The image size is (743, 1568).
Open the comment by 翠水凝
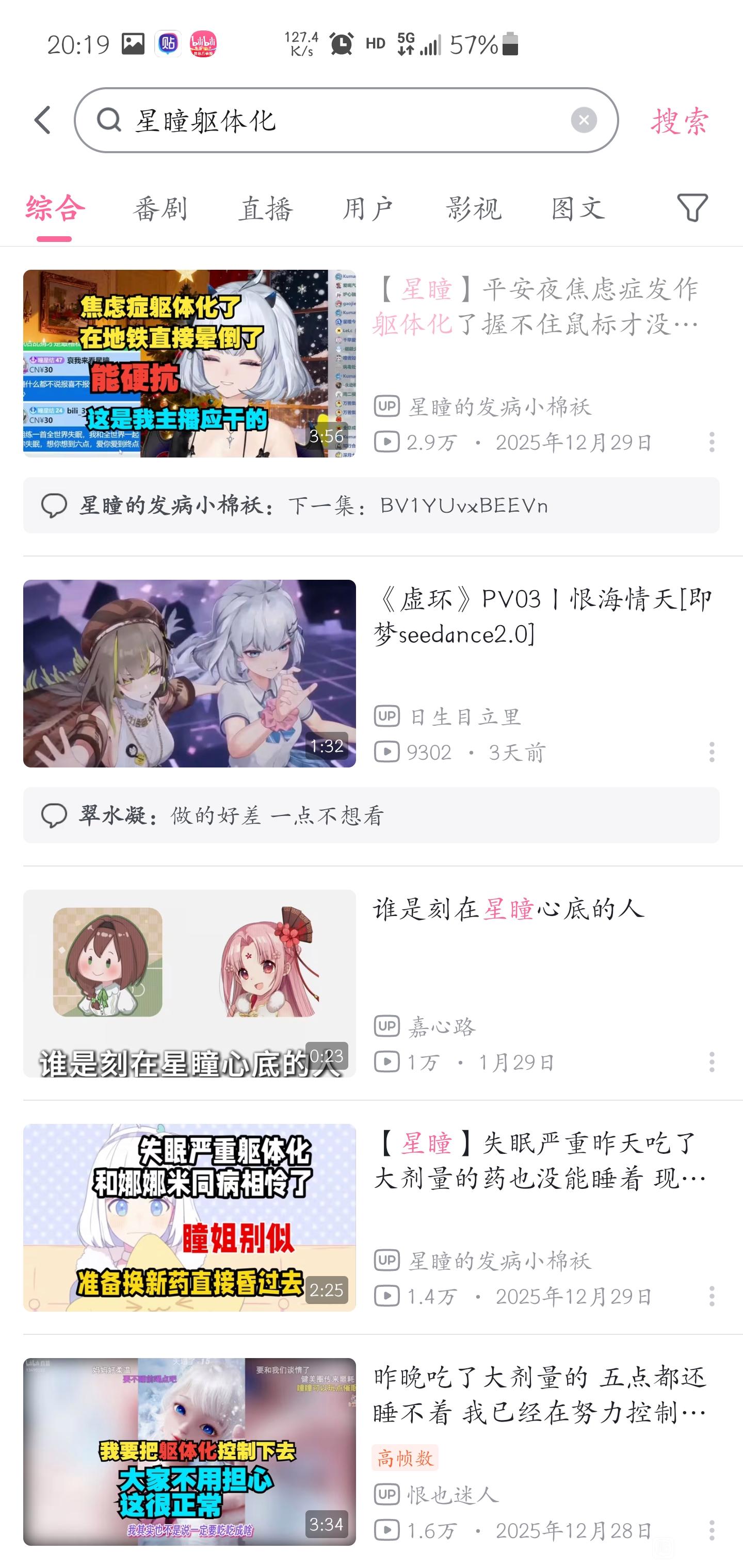click(x=371, y=815)
